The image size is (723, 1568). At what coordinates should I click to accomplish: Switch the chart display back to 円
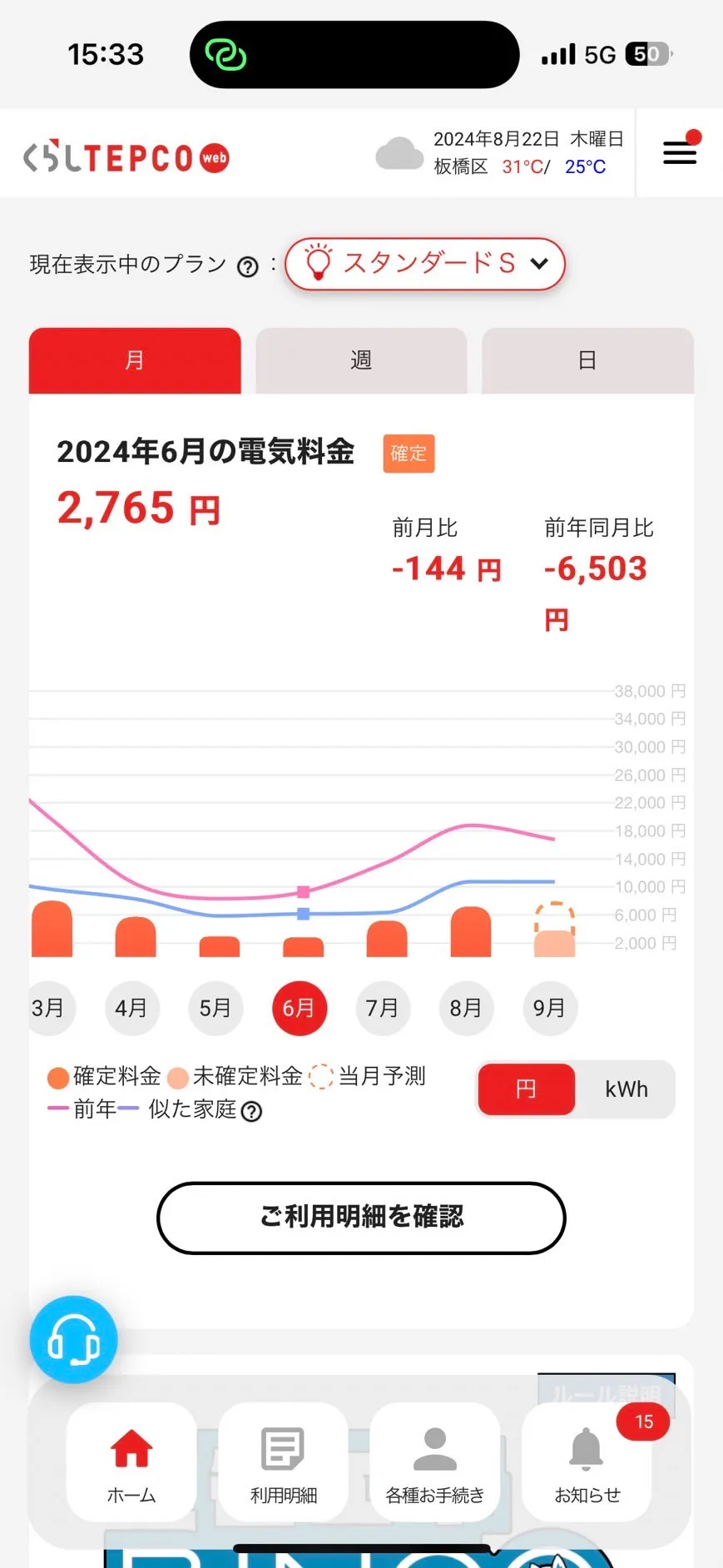(526, 1089)
